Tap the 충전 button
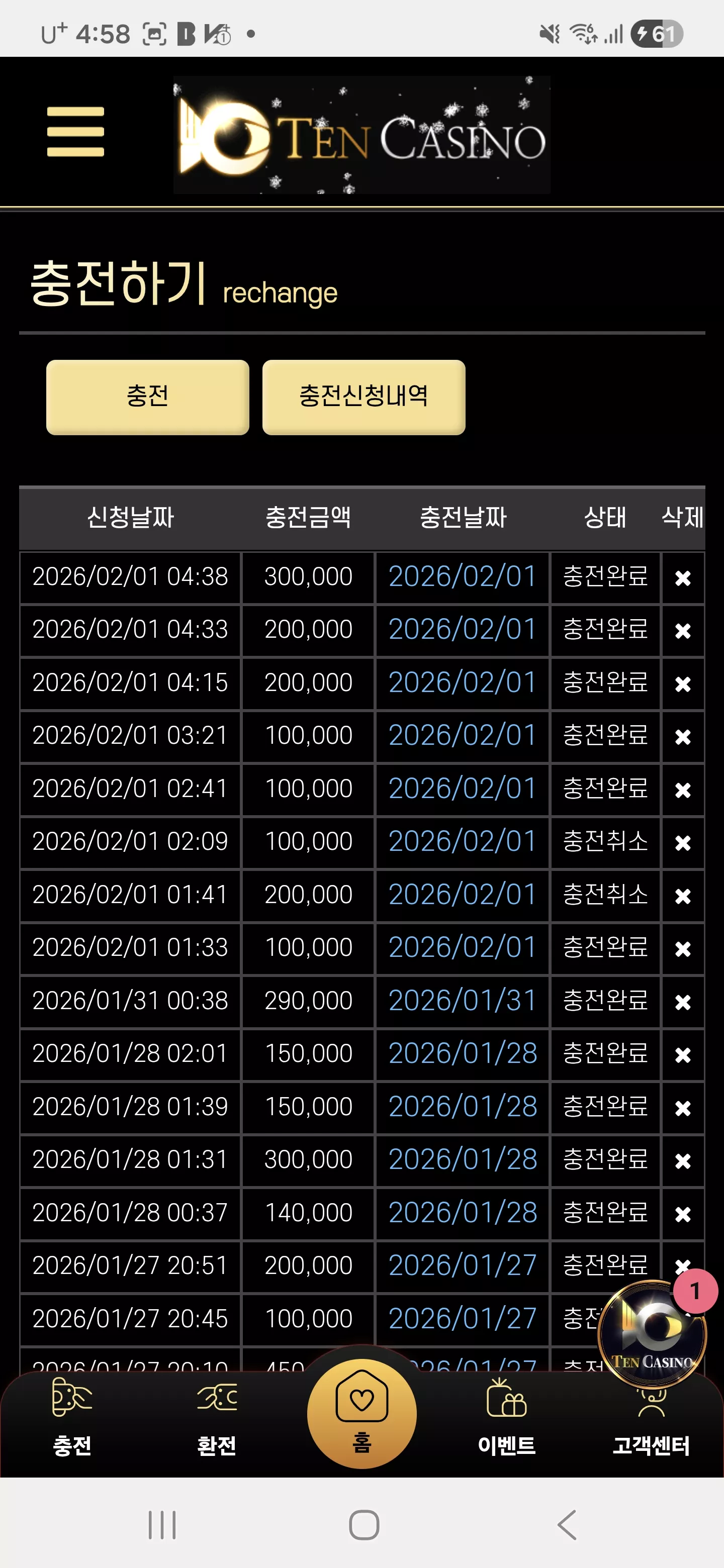Viewport: 724px width, 1568px height. (147, 396)
